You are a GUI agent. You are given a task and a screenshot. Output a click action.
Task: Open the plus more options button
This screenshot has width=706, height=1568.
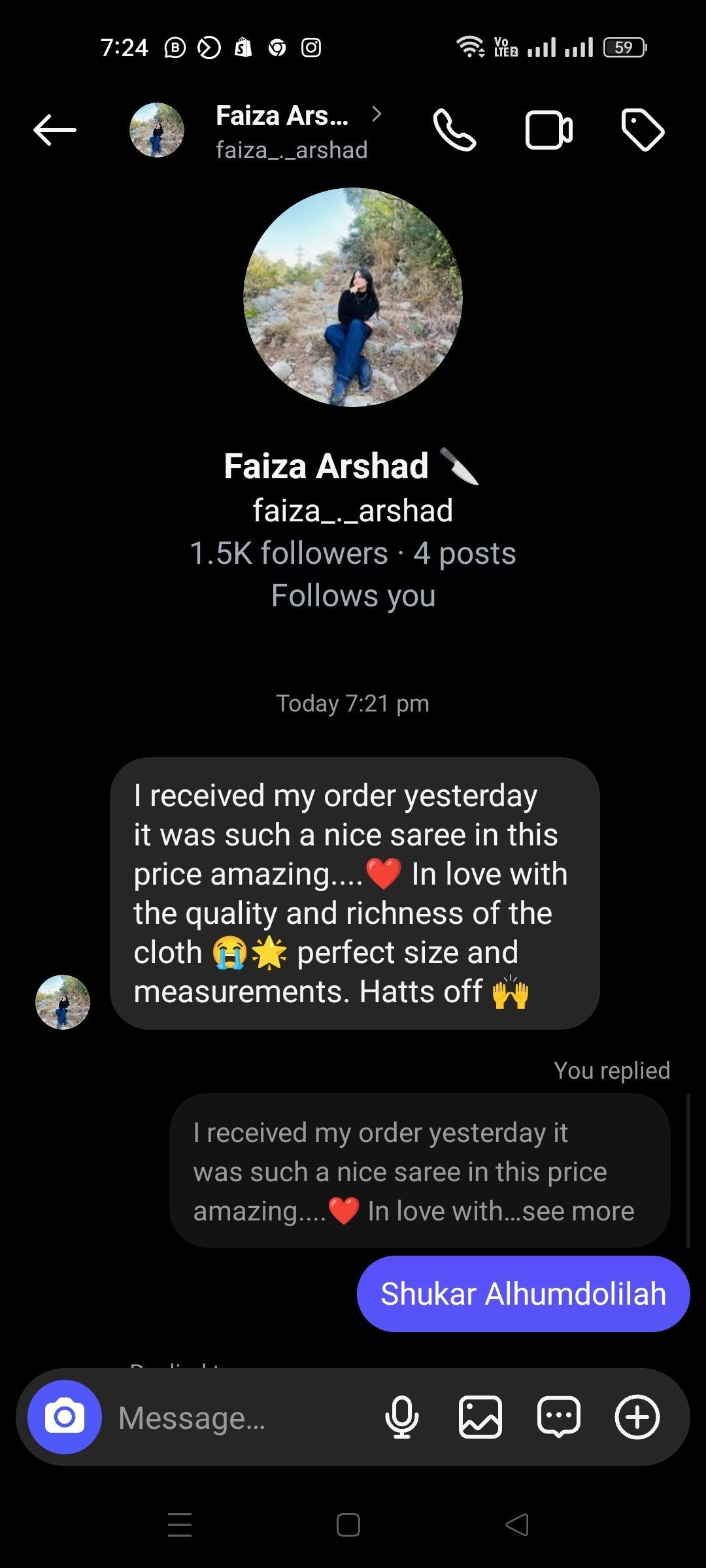coord(637,1417)
